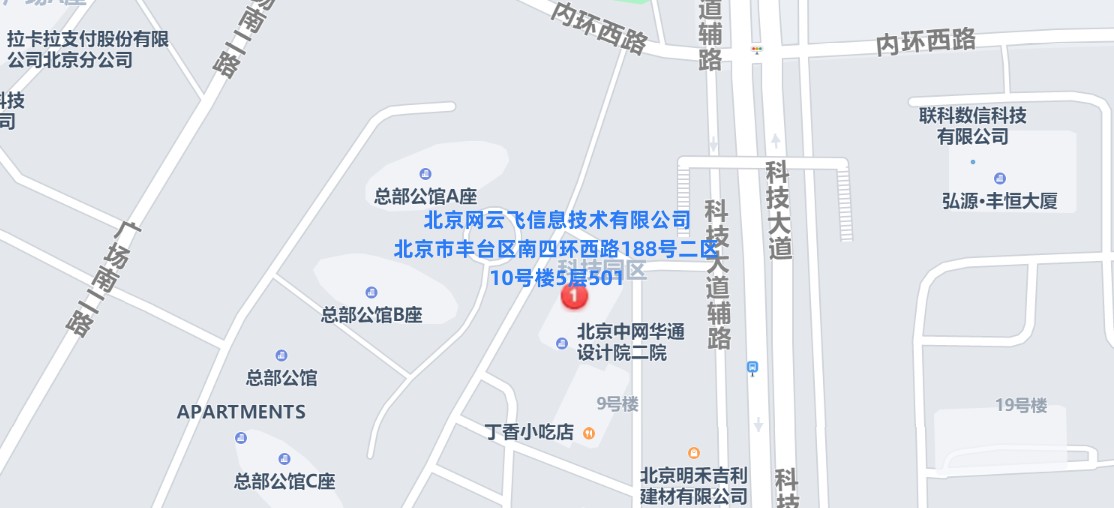Select 北京中网华通设计院二院 on the map
The image size is (1114, 508).
[x=561, y=344]
